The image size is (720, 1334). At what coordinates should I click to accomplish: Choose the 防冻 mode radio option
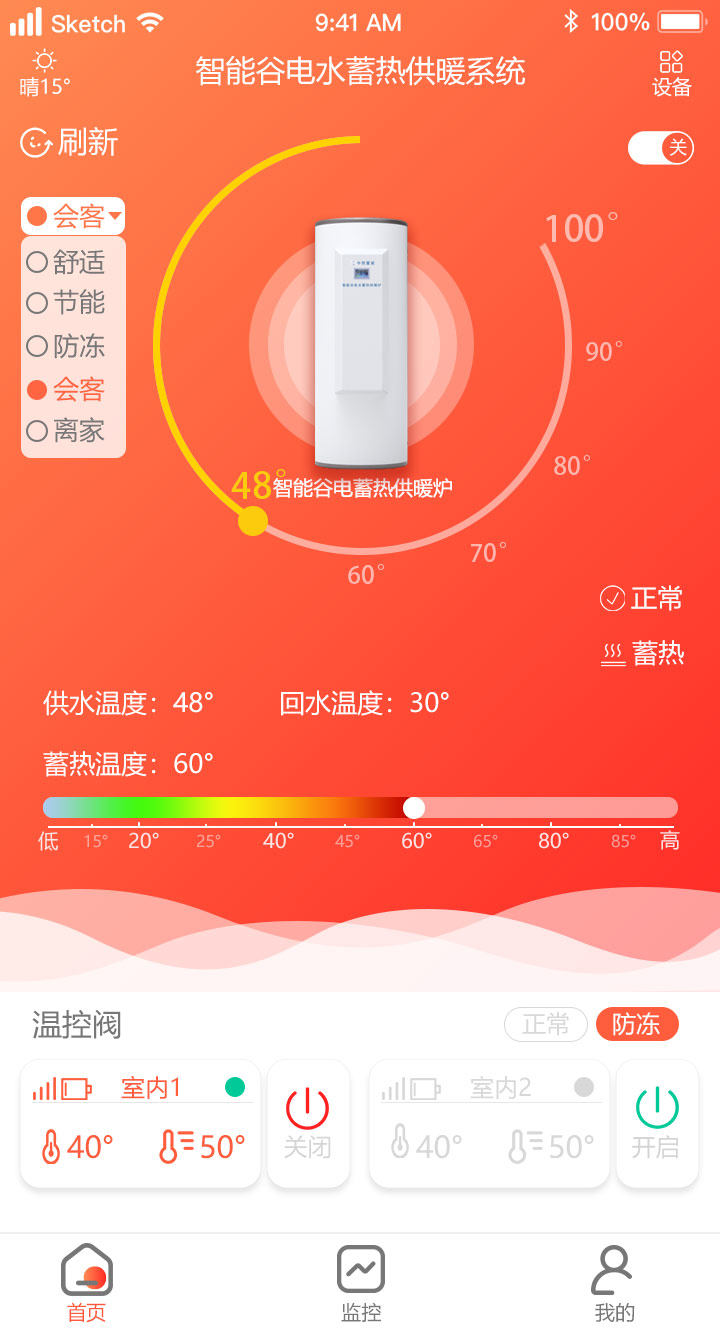pyautogui.click(x=66, y=346)
